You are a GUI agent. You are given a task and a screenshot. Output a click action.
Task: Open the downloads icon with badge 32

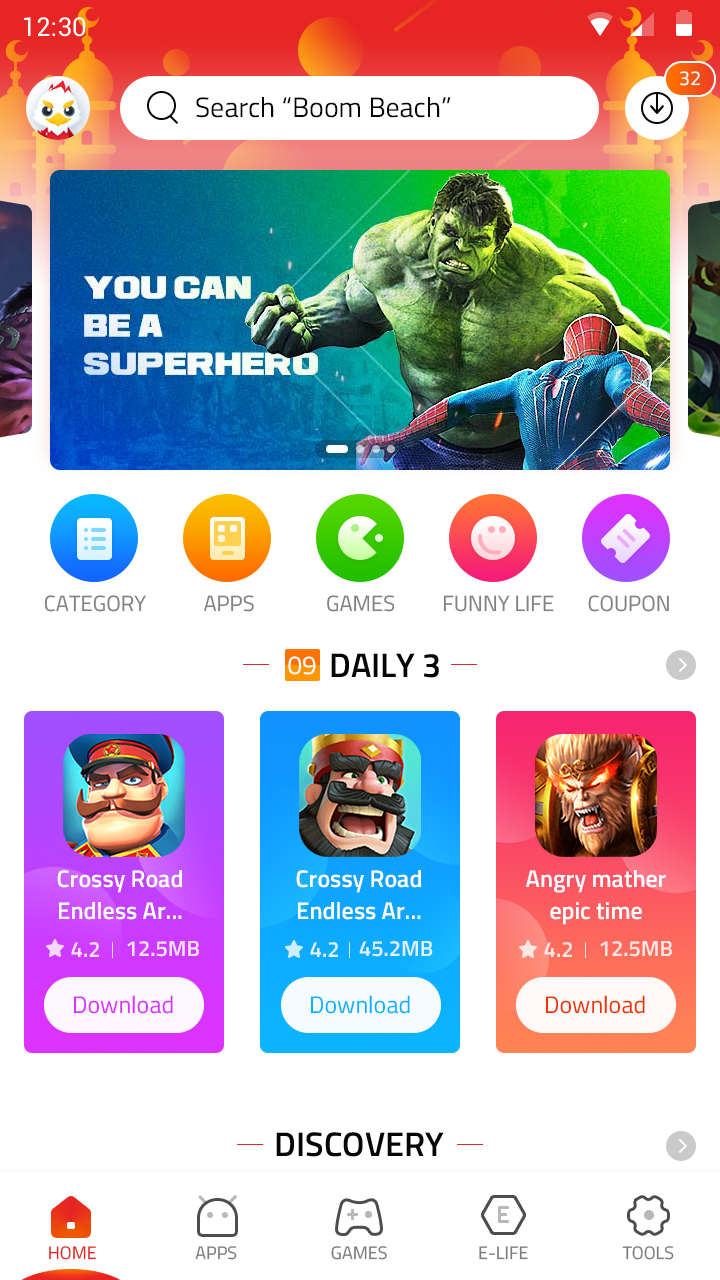click(x=657, y=107)
